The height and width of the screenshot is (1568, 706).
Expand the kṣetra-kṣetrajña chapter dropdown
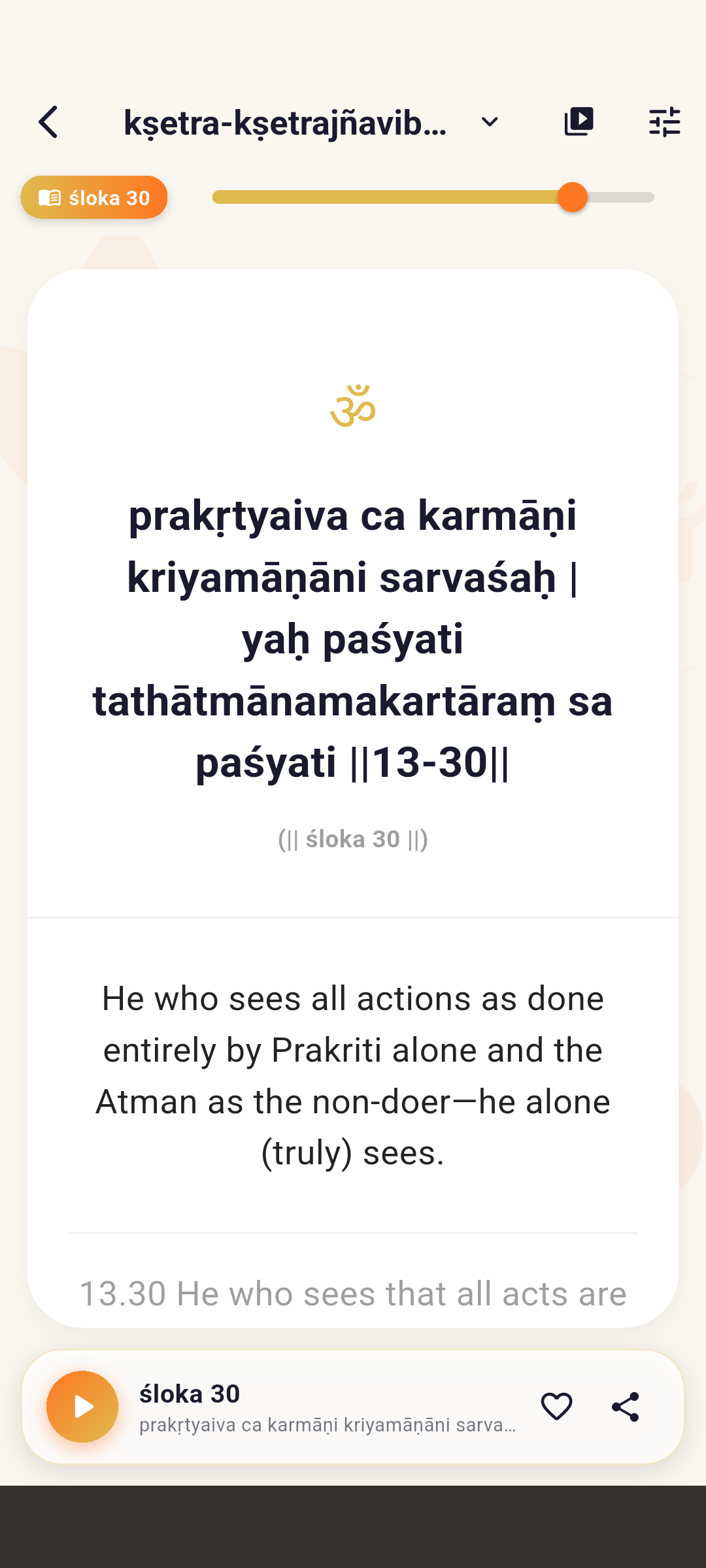[489, 122]
